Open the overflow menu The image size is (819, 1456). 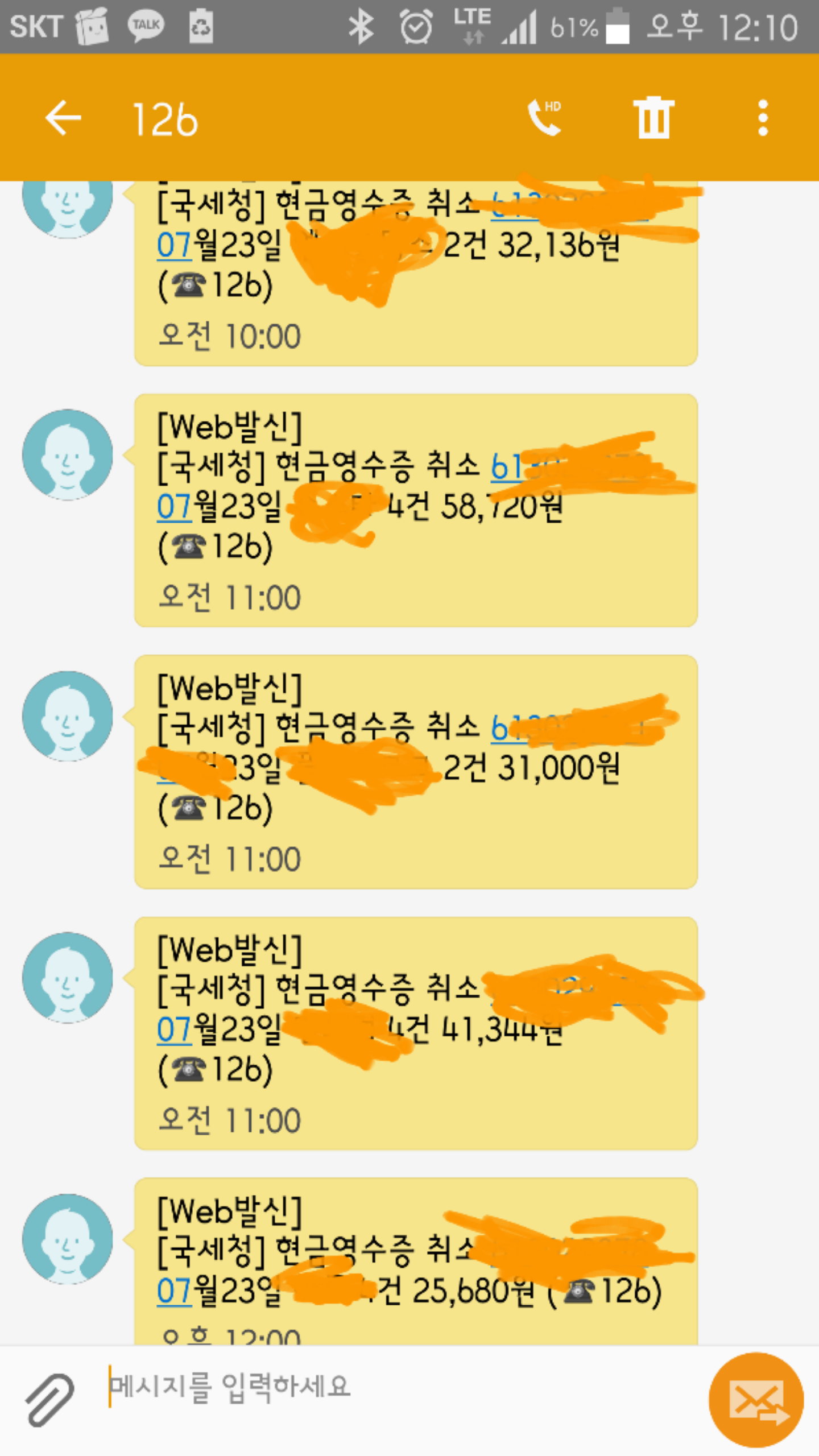(x=763, y=118)
